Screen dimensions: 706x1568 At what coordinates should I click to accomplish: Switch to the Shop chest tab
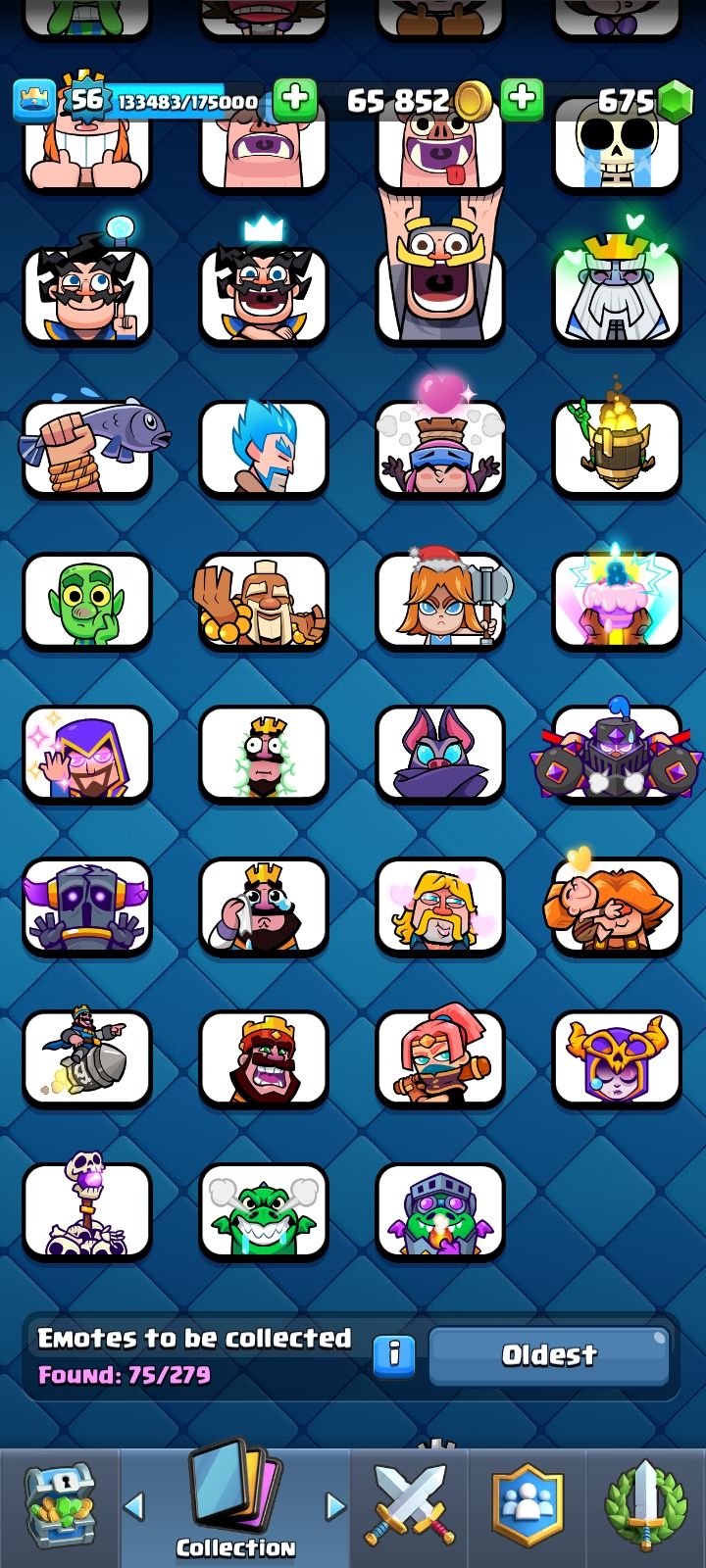point(59,1506)
